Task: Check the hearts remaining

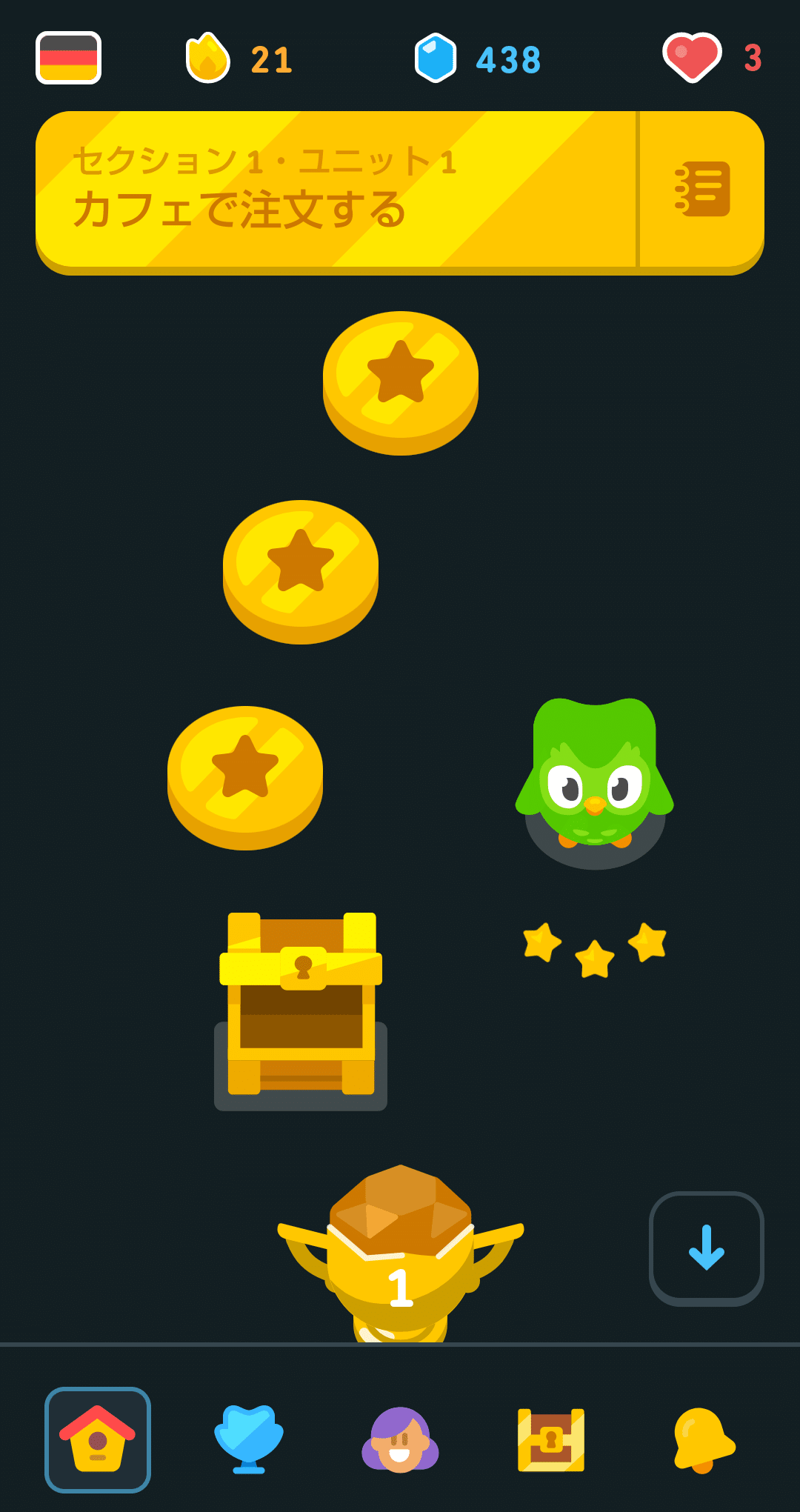Action: pyautogui.click(x=712, y=58)
